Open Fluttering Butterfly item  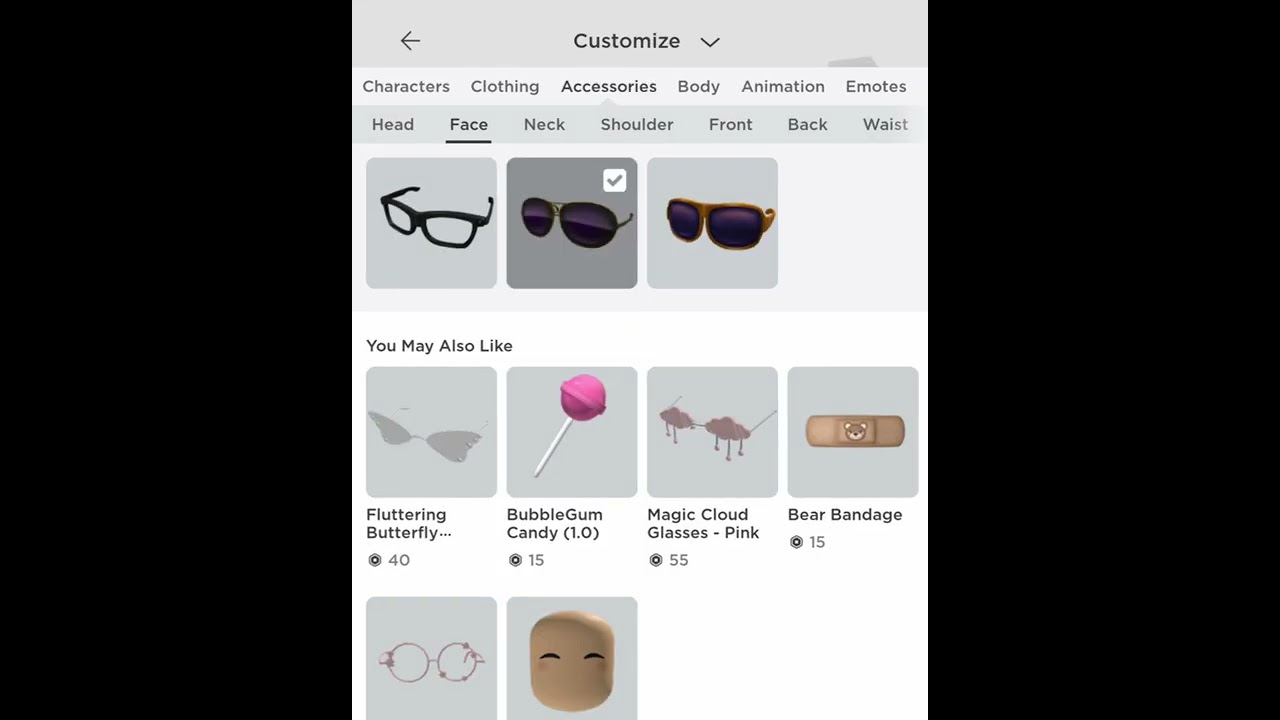coord(431,432)
